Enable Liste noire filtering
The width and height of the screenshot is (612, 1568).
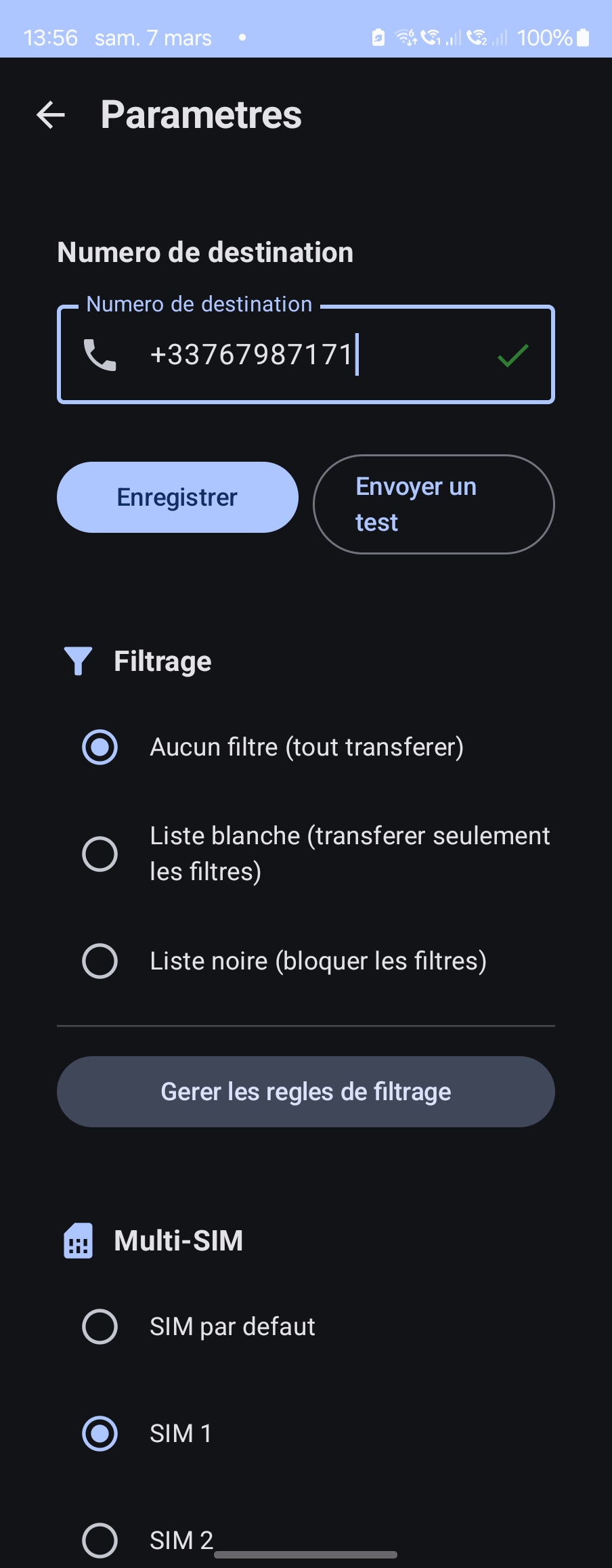(100, 961)
